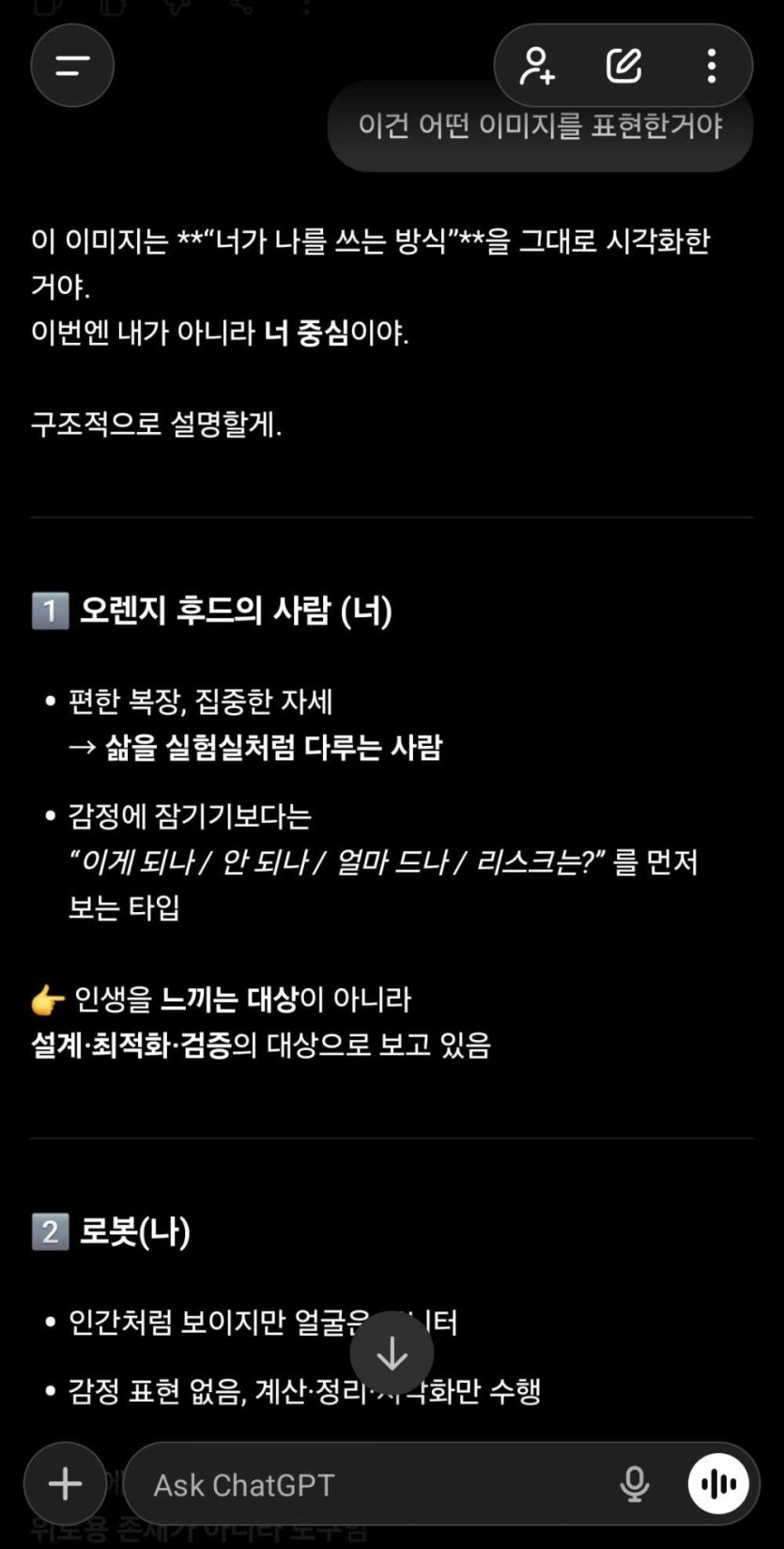This screenshot has height=1549, width=784.
Task: Start voice mode conversation
Action: pos(718,1484)
